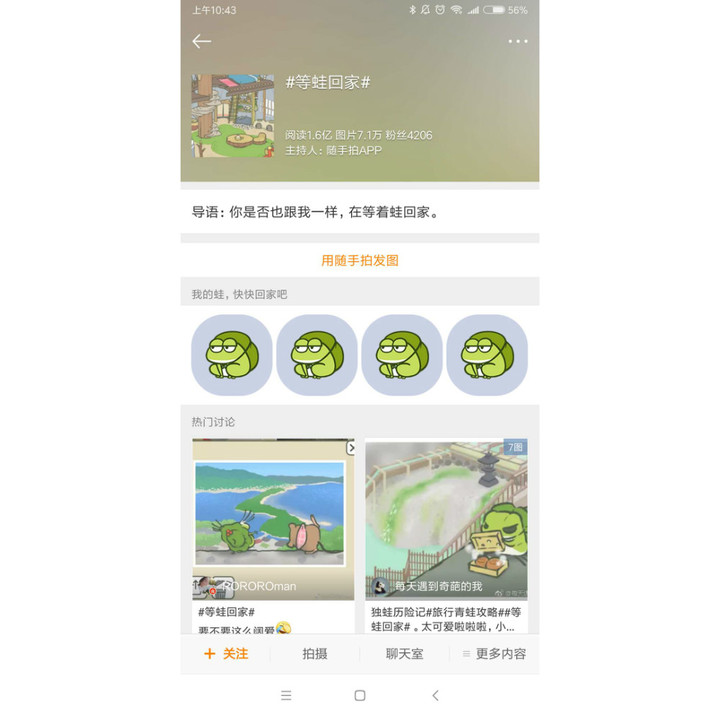Follow the topic with 关注
The width and height of the screenshot is (720, 716).
[226, 653]
